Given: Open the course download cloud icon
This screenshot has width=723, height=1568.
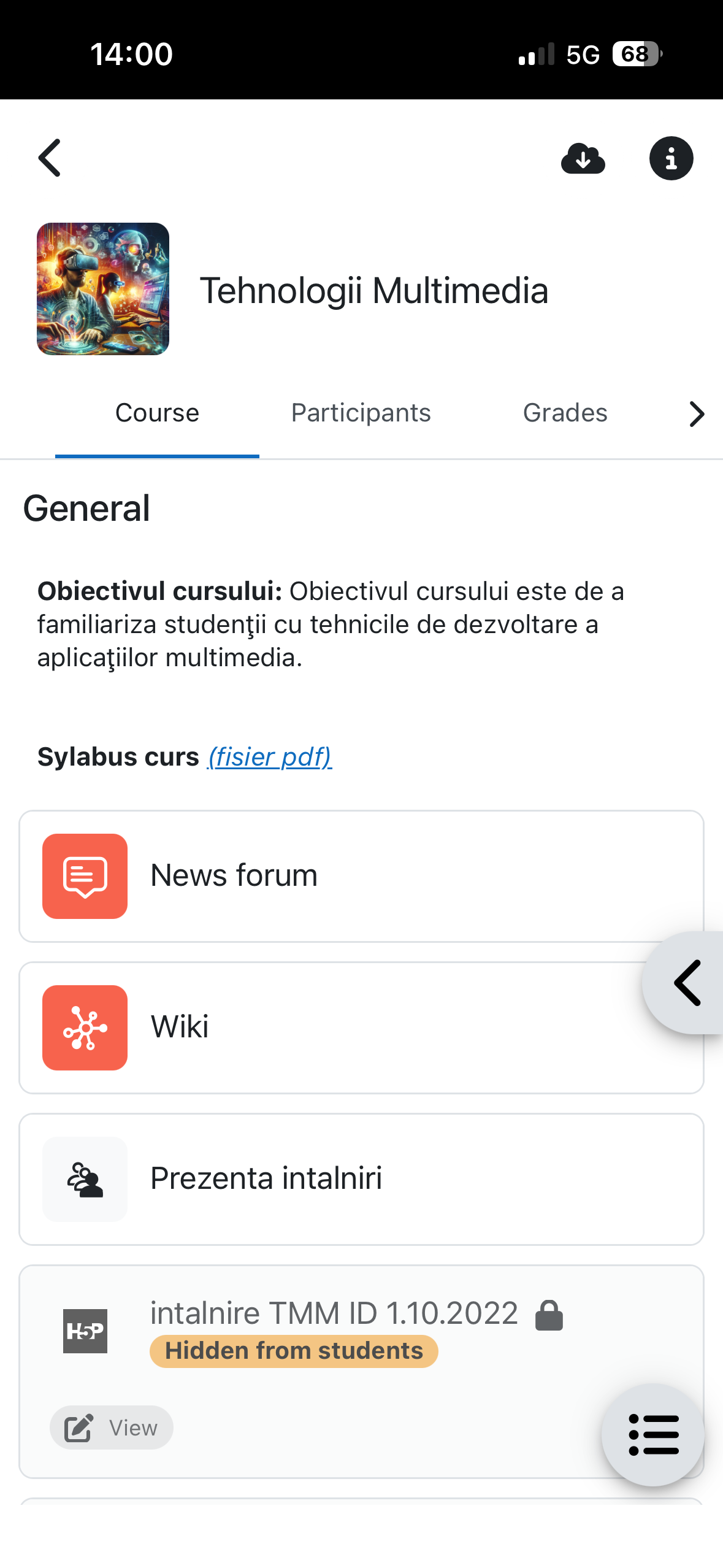Looking at the screenshot, I should click(583, 158).
